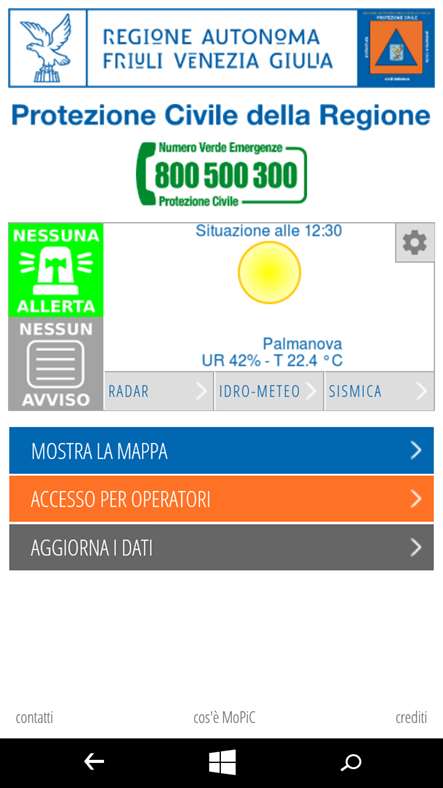Go back with the system back arrow
The width and height of the screenshot is (443, 788).
(93, 762)
